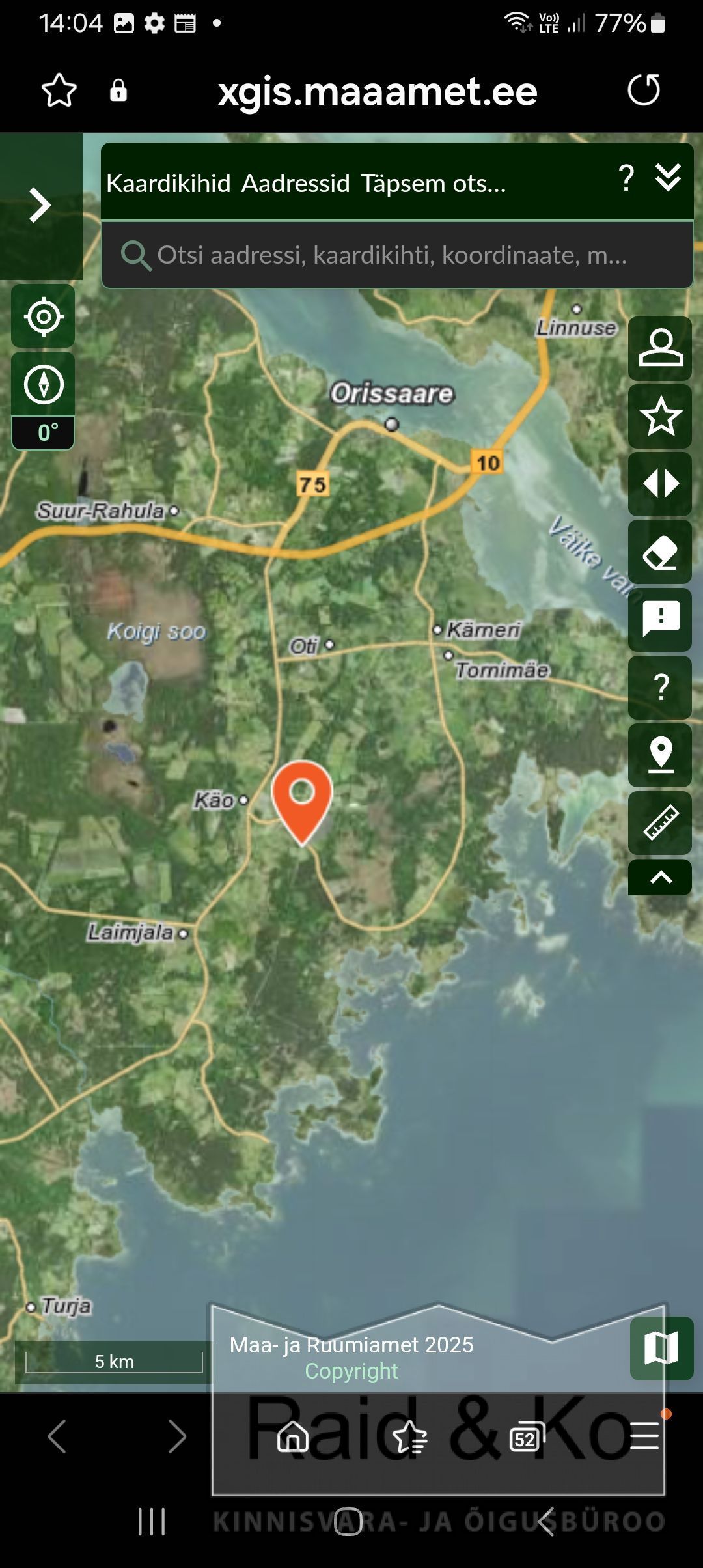Open the user account icon
Viewport: 703px width, 1568px height.
[660, 348]
